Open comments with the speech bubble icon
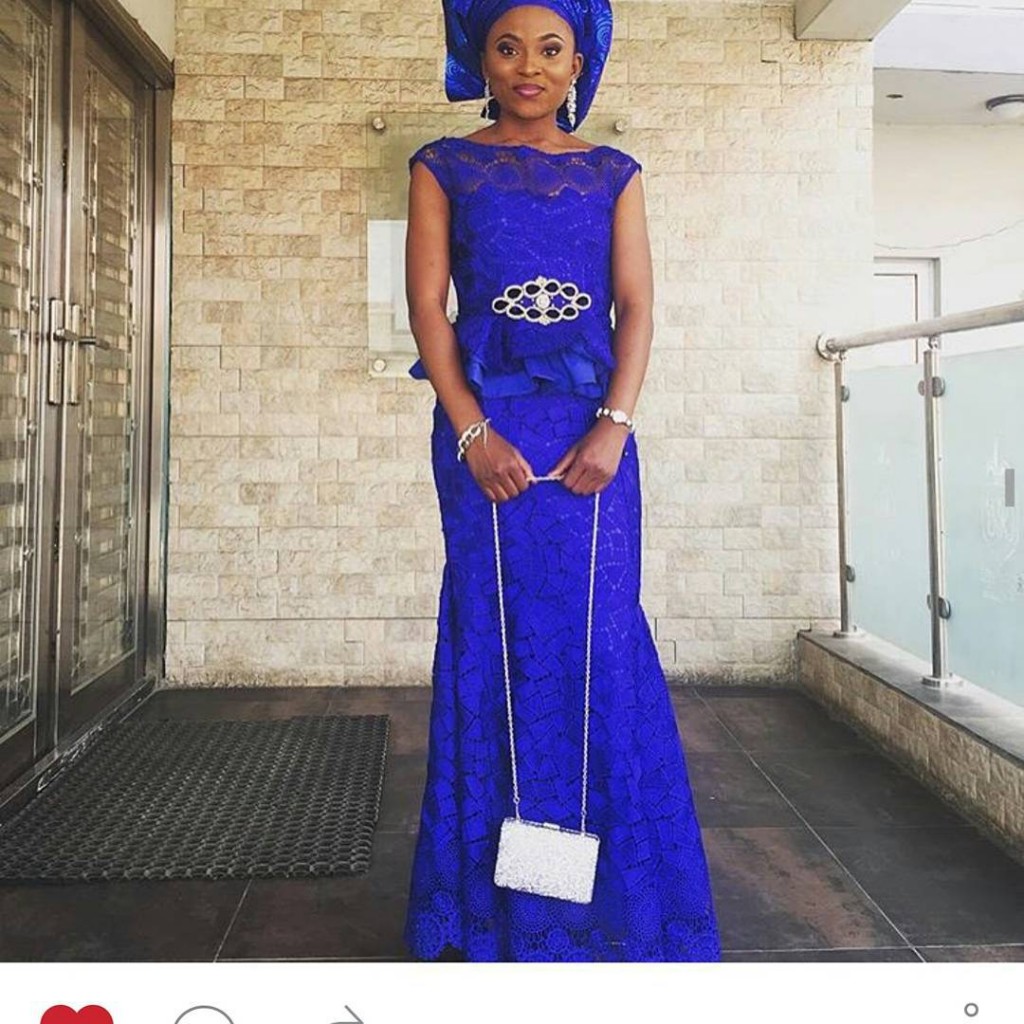Image resolution: width=1024 pixels, height=1024 pixels. point(204,1016)
